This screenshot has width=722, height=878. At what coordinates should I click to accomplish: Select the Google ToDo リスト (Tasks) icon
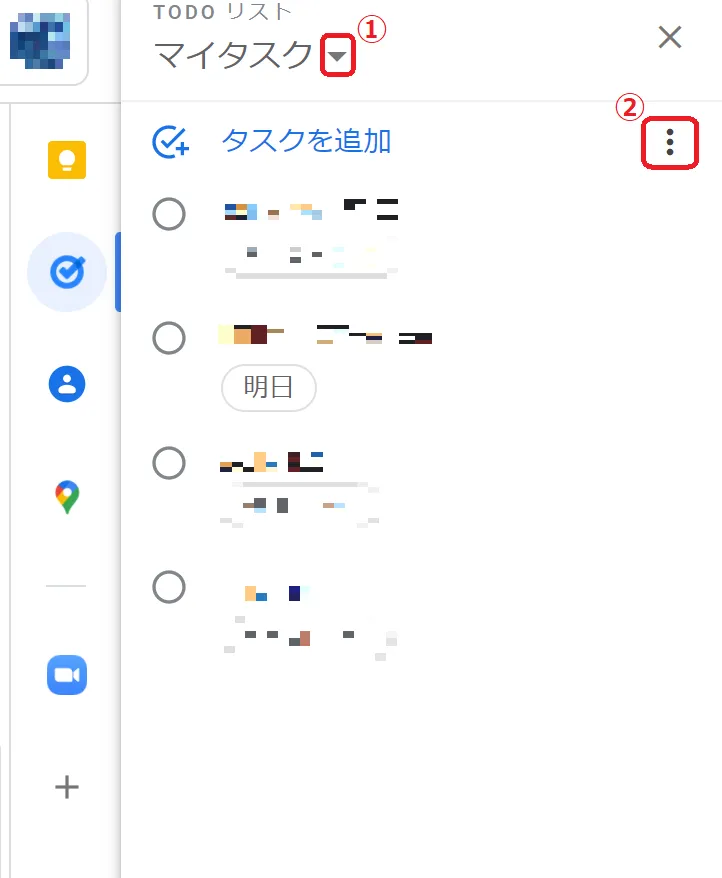(67, 271)
